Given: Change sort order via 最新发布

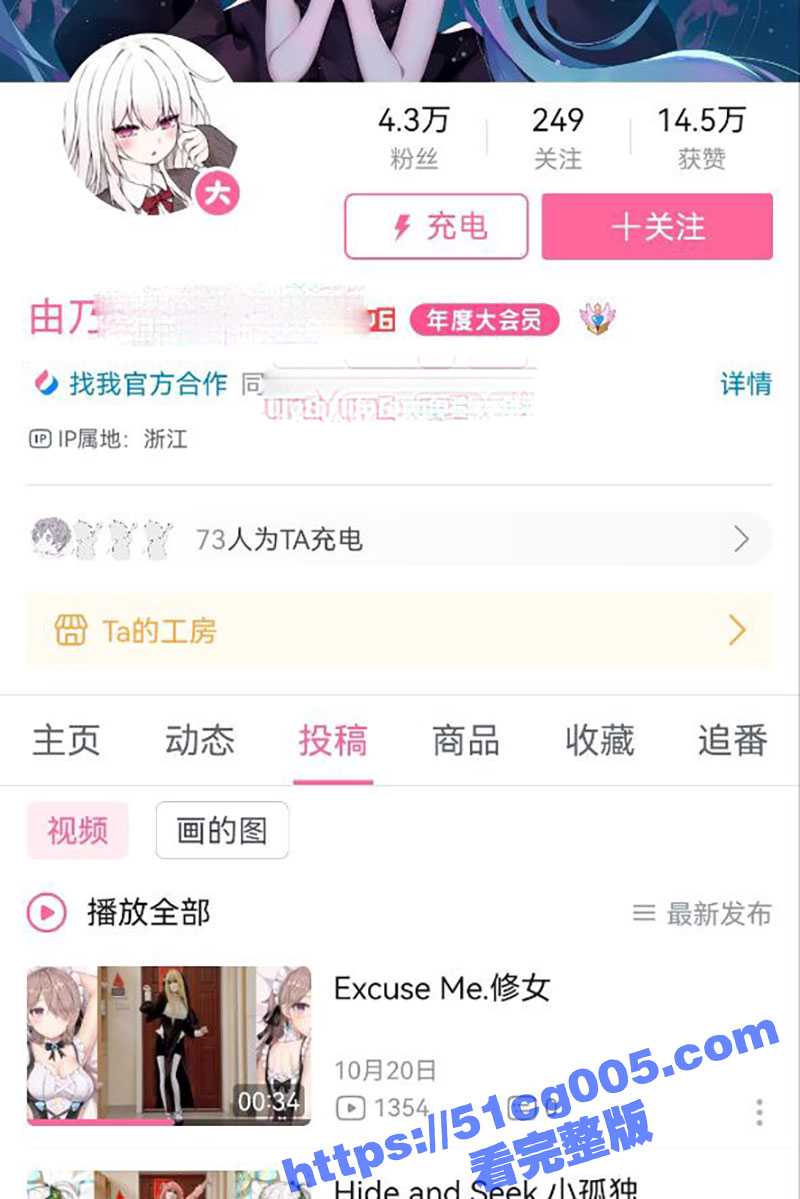Looking at the screenshot, I should pyautogui.click(x=704, y=913).
